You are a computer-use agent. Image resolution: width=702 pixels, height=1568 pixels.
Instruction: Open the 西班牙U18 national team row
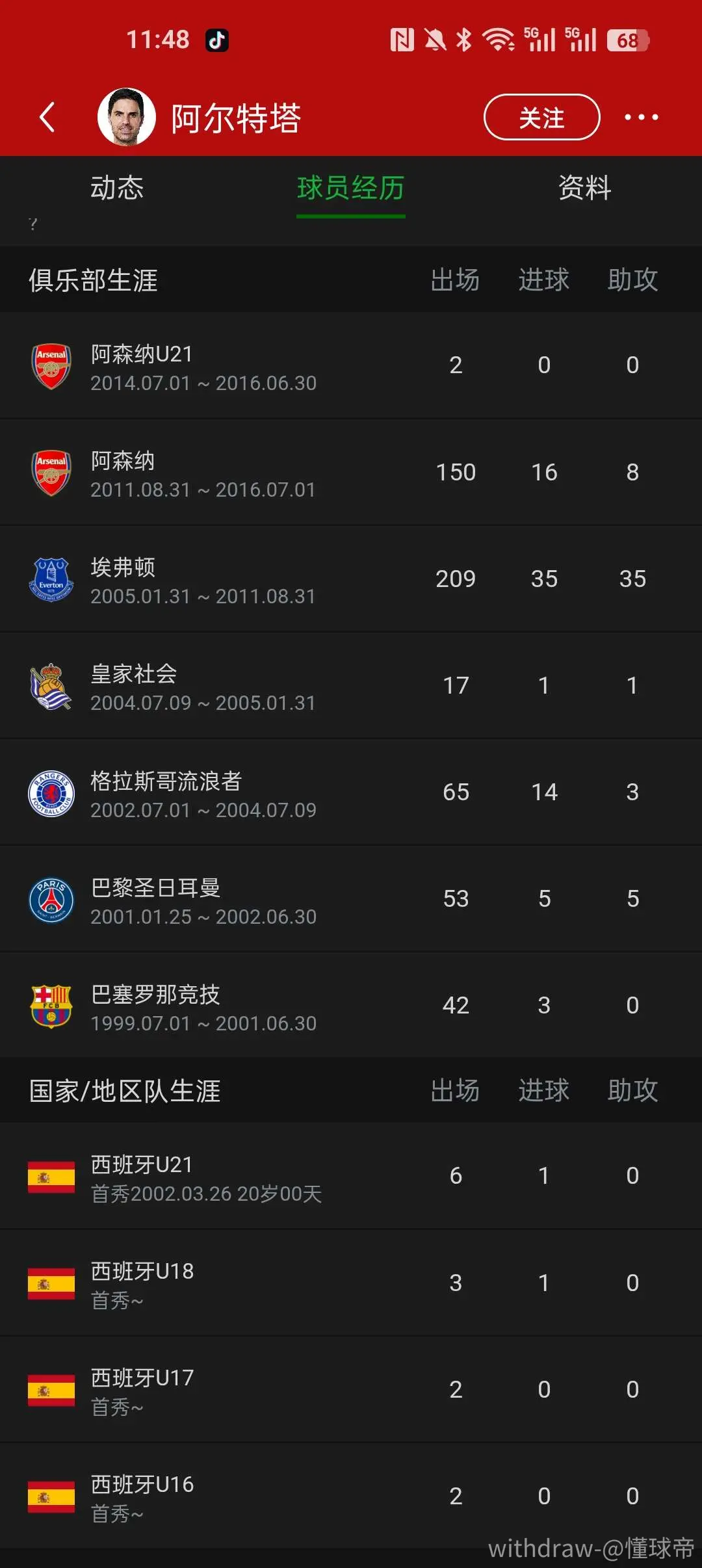click(x=351, y=1283)
